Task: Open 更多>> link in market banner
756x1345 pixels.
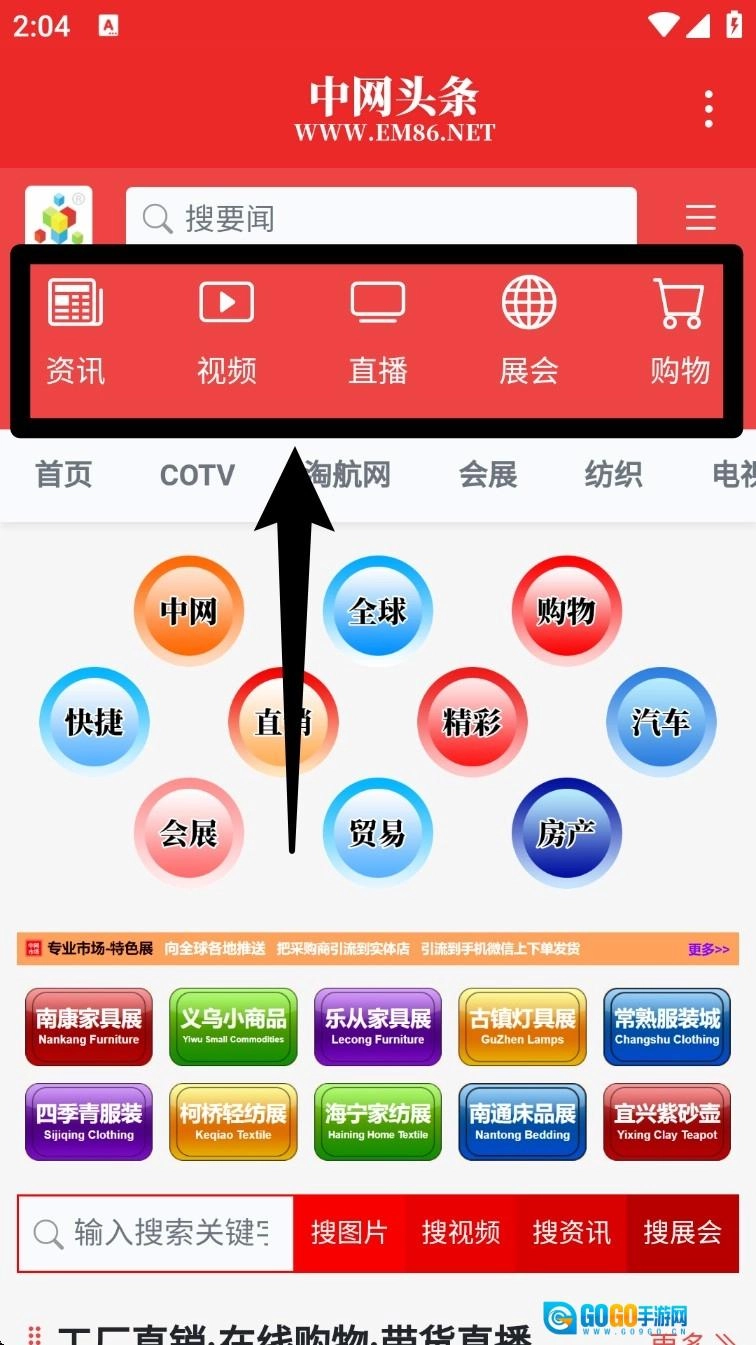Action: coord(708,949)
